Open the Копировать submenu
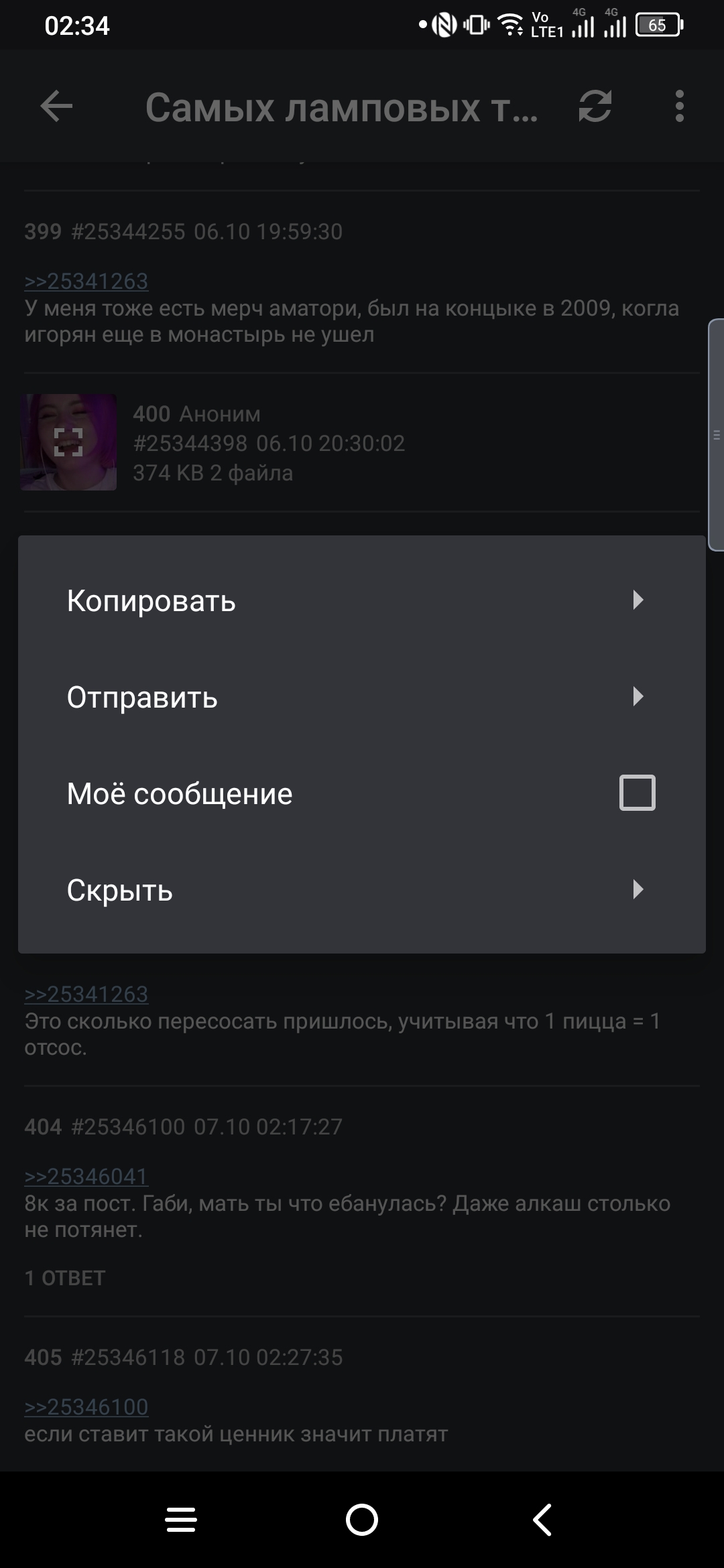The height and width of the screenshot is (1568, 724). tap(362, 600)
